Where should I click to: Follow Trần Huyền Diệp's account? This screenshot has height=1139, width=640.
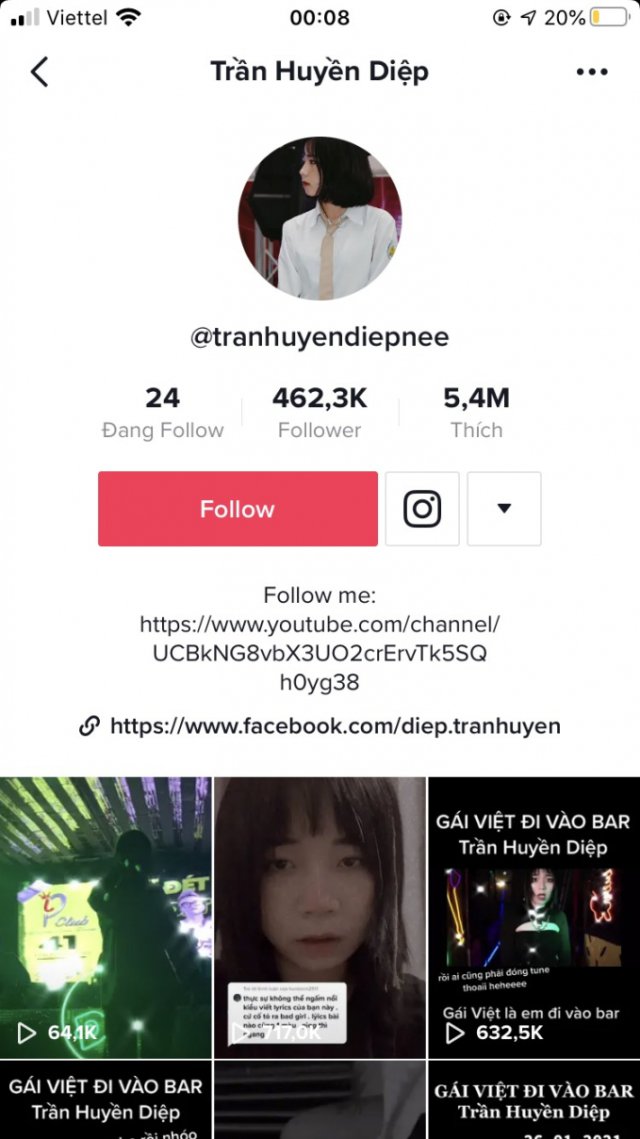tap(238, 509)
